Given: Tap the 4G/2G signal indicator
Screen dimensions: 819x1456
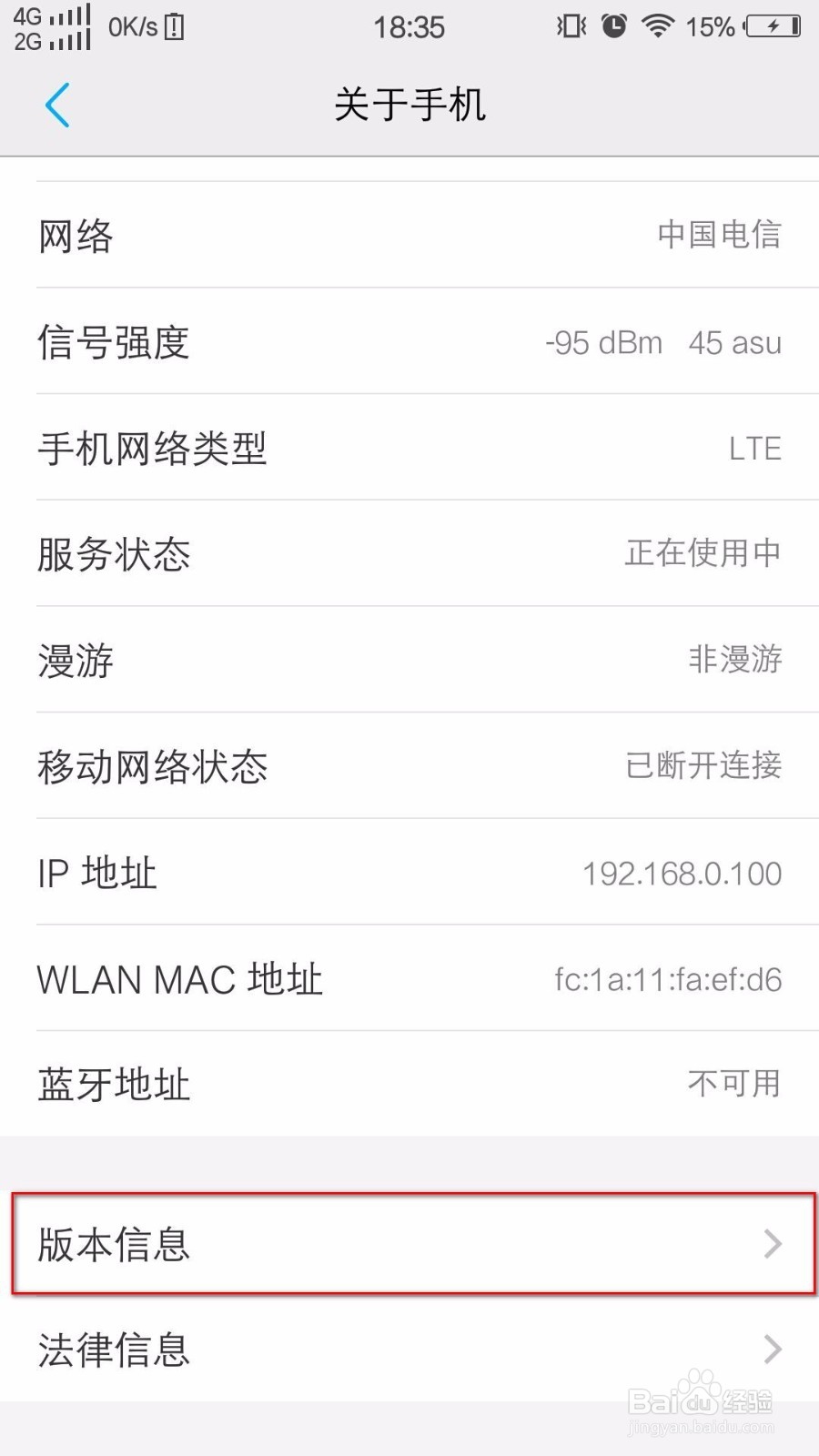Looking at the screenshot, I should click(52, 27).
